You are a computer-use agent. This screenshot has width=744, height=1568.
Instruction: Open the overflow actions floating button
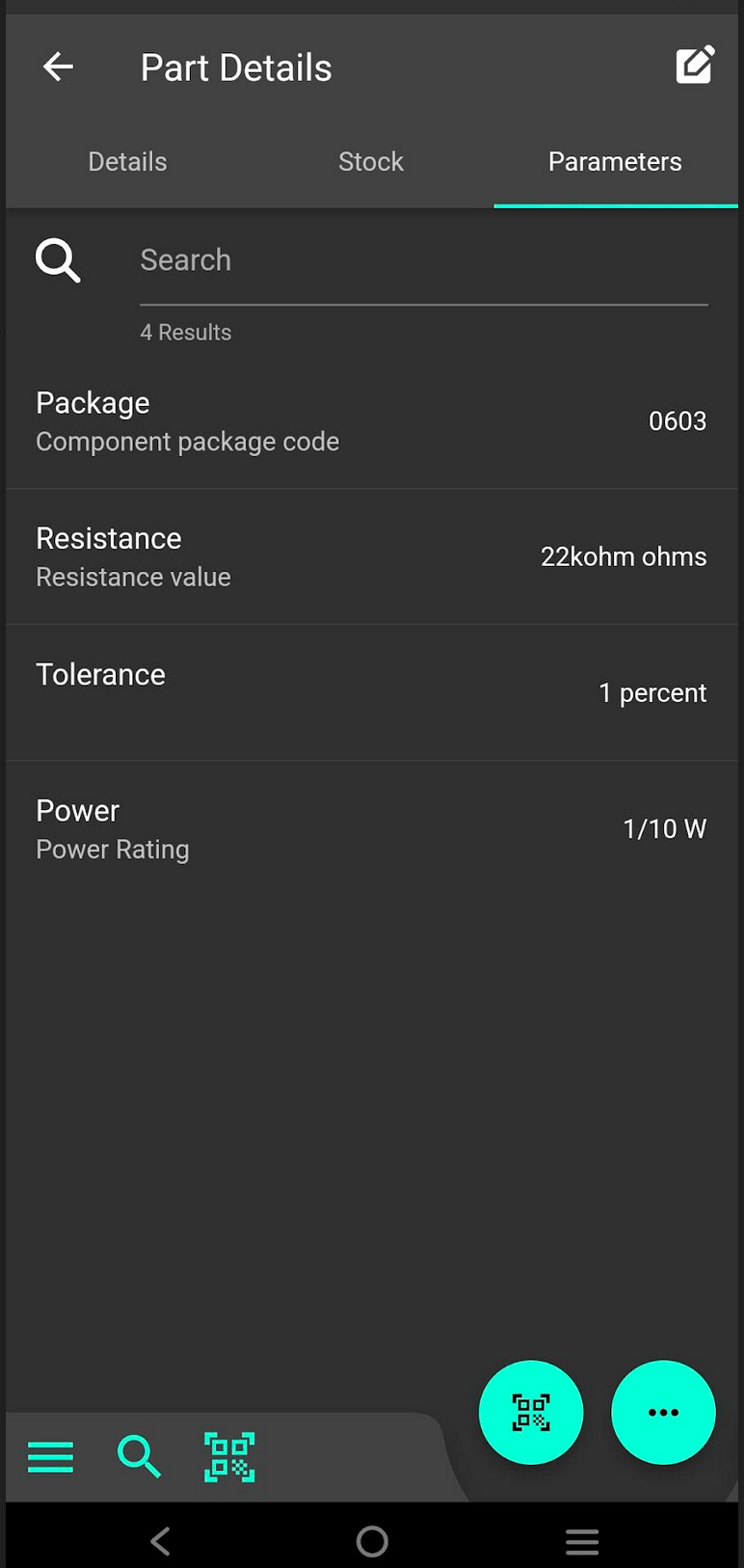663,1412
